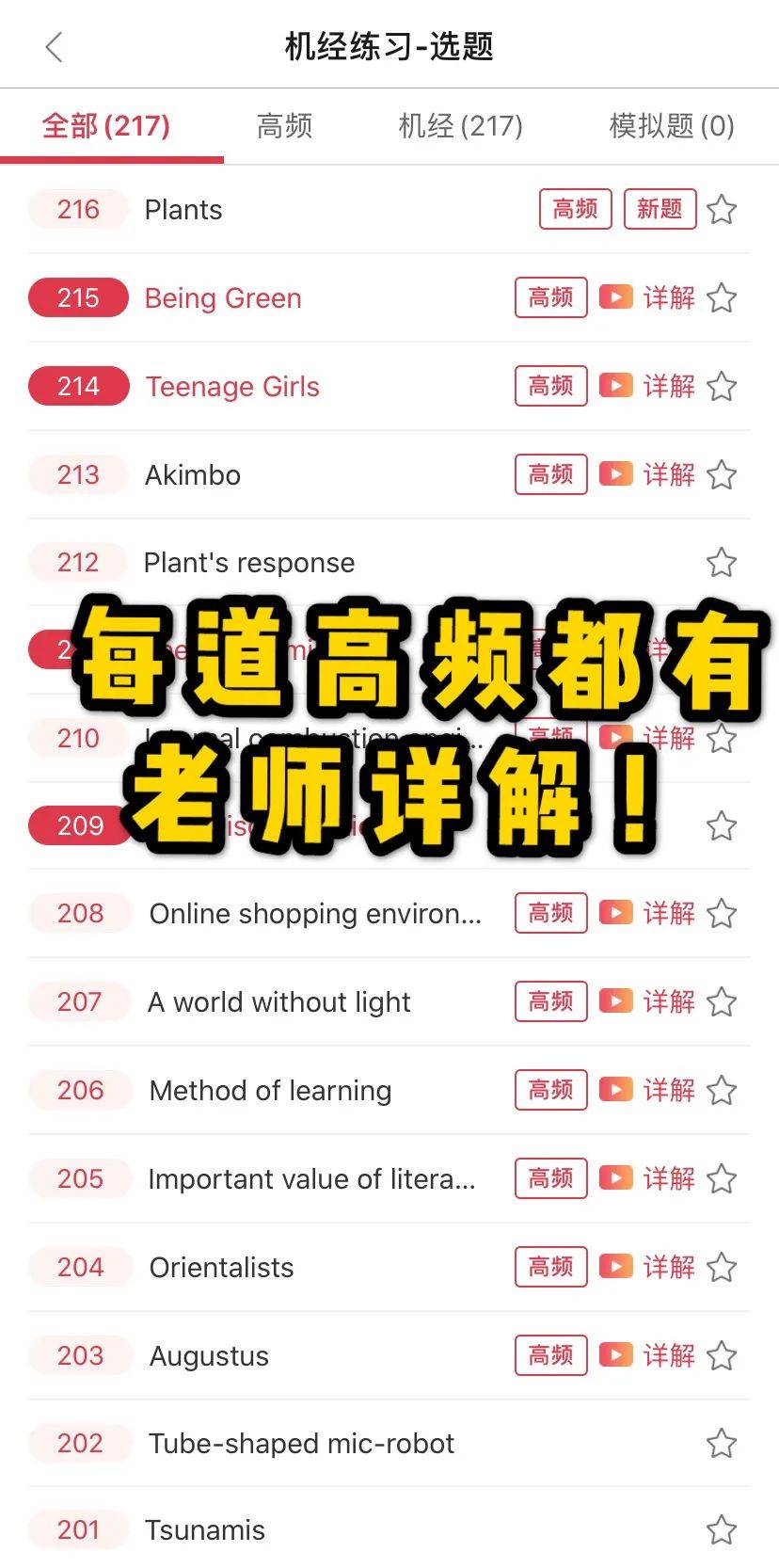The image size is (779, 1568).
Task: View 详解 for A world without light
Action: tap(648, 1001)
